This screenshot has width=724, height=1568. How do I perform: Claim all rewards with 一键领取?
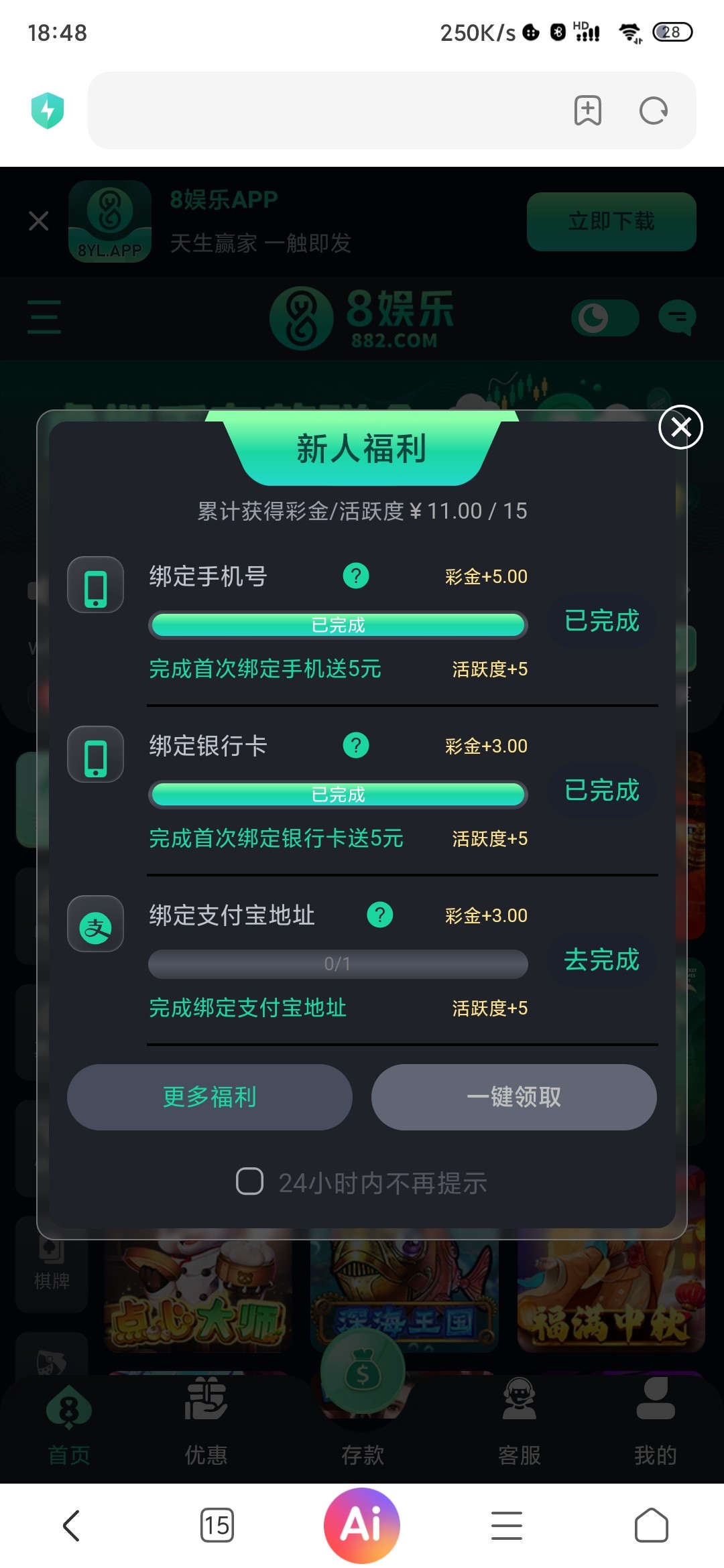point(514,1097)
